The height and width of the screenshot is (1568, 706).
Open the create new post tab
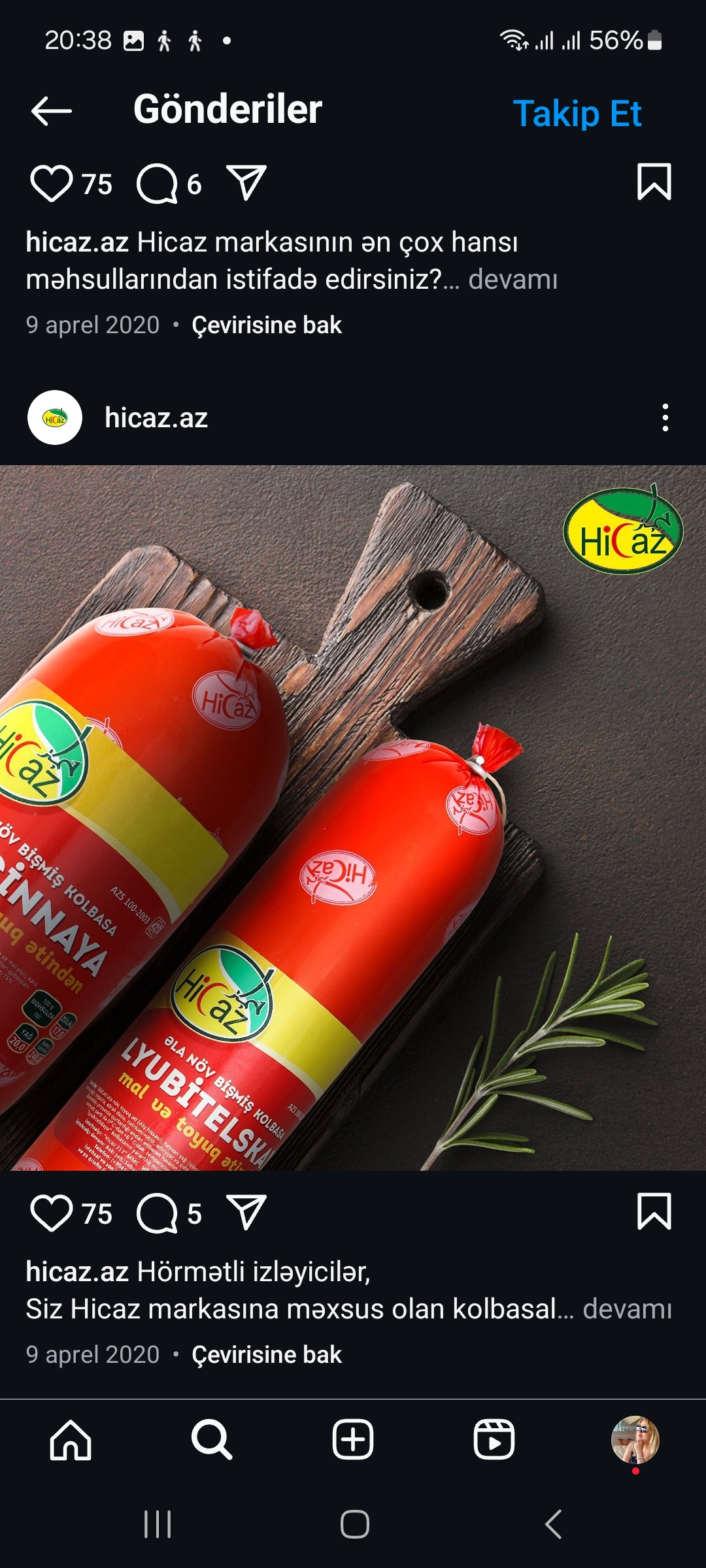pos(353,1440)
